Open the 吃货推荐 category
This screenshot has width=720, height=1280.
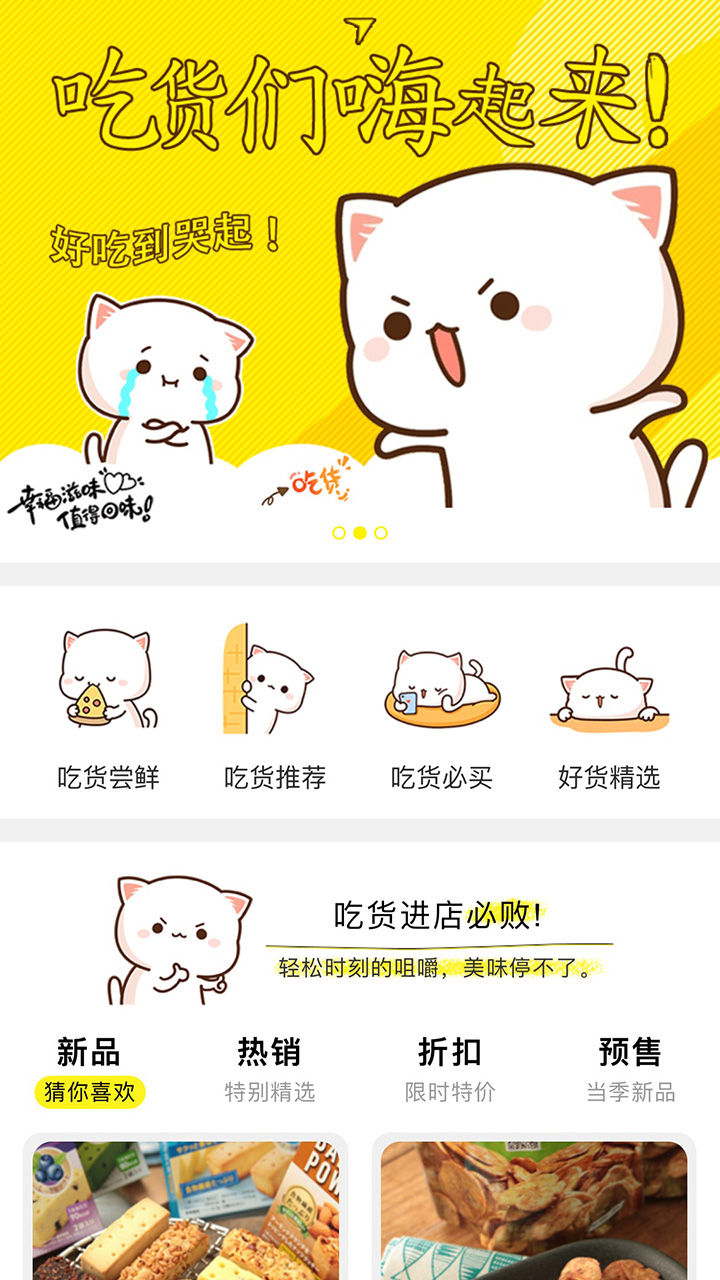pyautogui.click(x=275, y=705)
